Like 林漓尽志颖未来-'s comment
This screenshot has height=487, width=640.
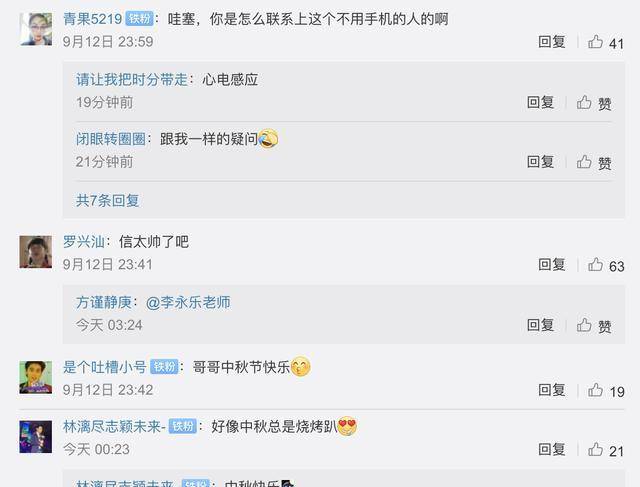click(x=604, y=451)
